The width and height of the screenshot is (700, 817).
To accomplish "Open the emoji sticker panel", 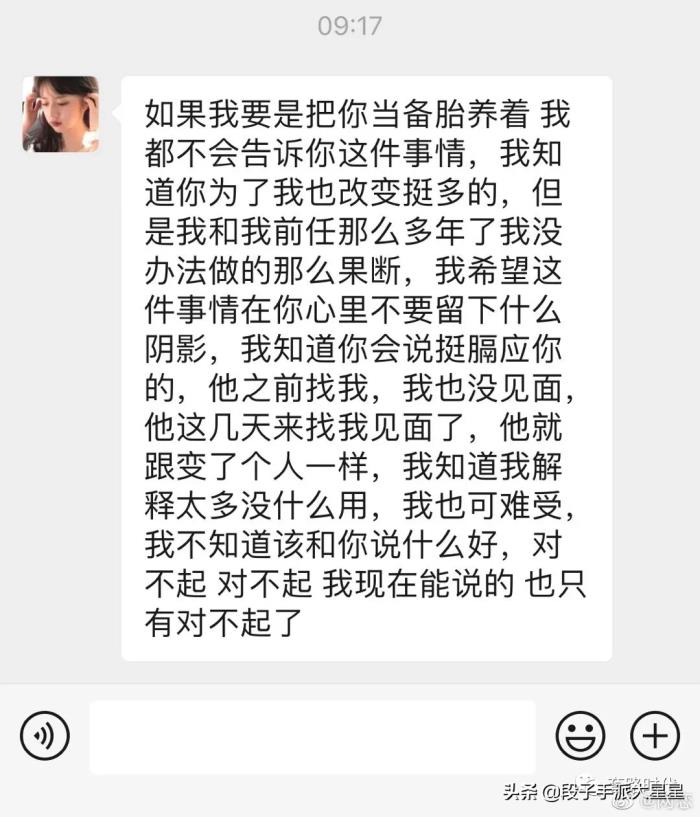I will (x=581, y=737).
